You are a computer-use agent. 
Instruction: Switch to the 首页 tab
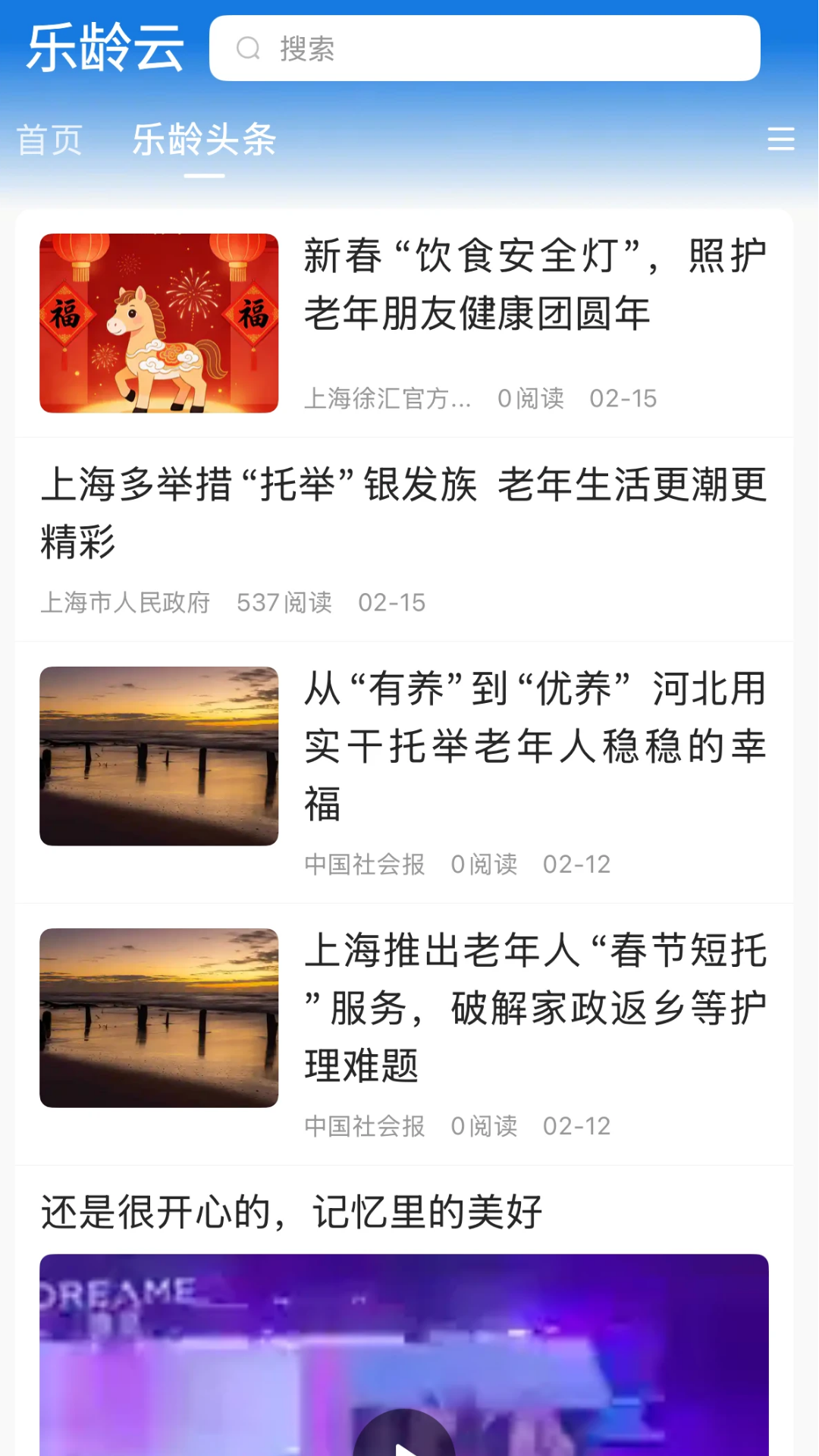pyautogui.click(x=51, y=140)
